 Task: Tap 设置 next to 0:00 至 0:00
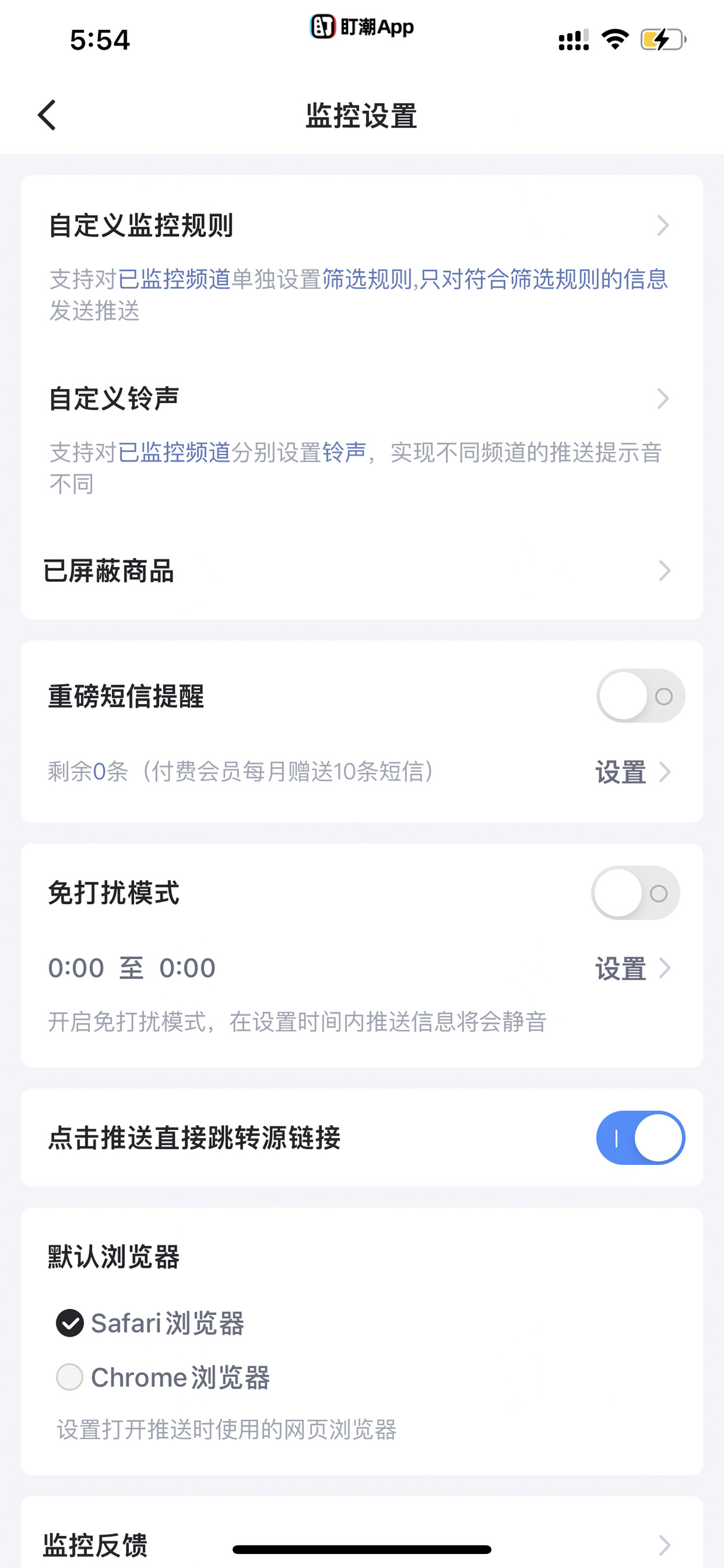pos(633,968)
